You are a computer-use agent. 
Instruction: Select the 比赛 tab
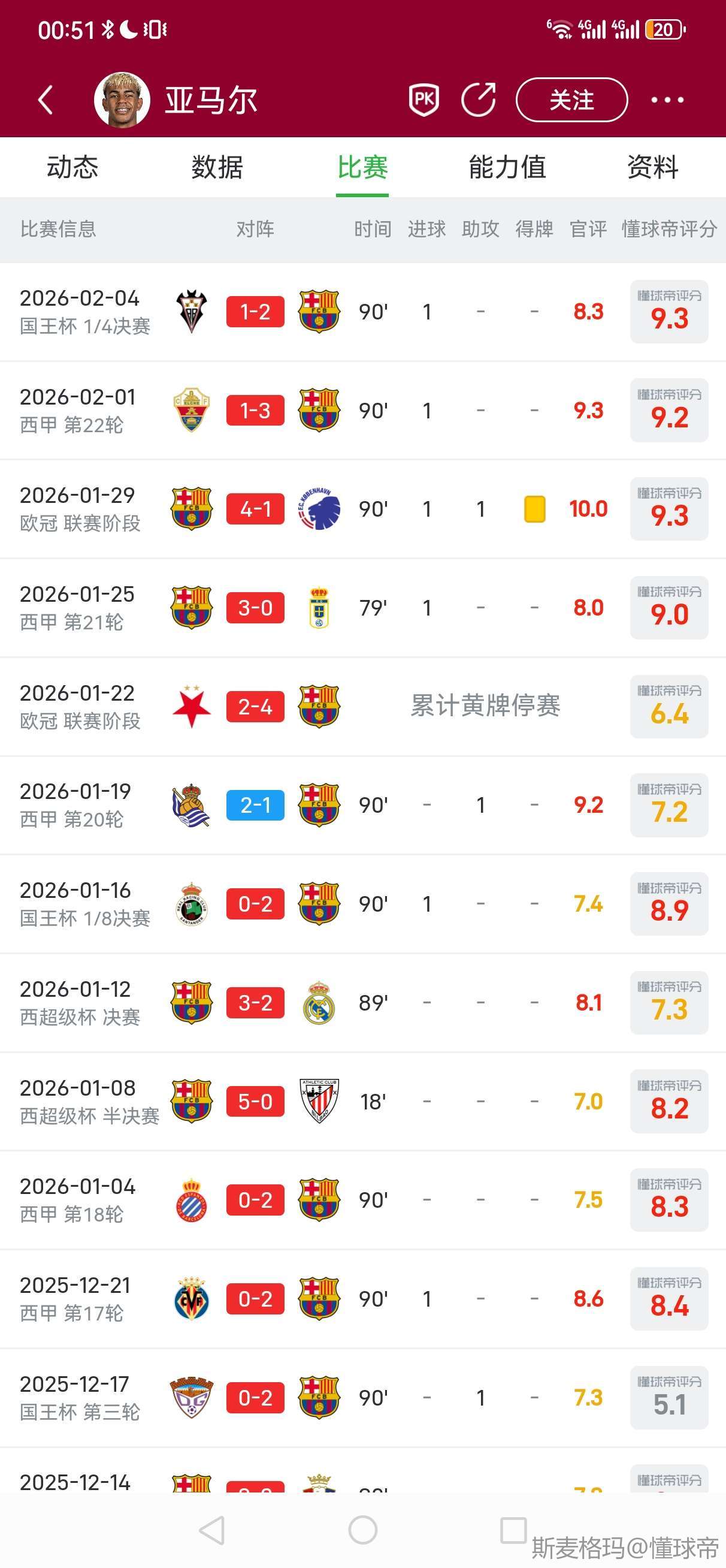(362, 167)
